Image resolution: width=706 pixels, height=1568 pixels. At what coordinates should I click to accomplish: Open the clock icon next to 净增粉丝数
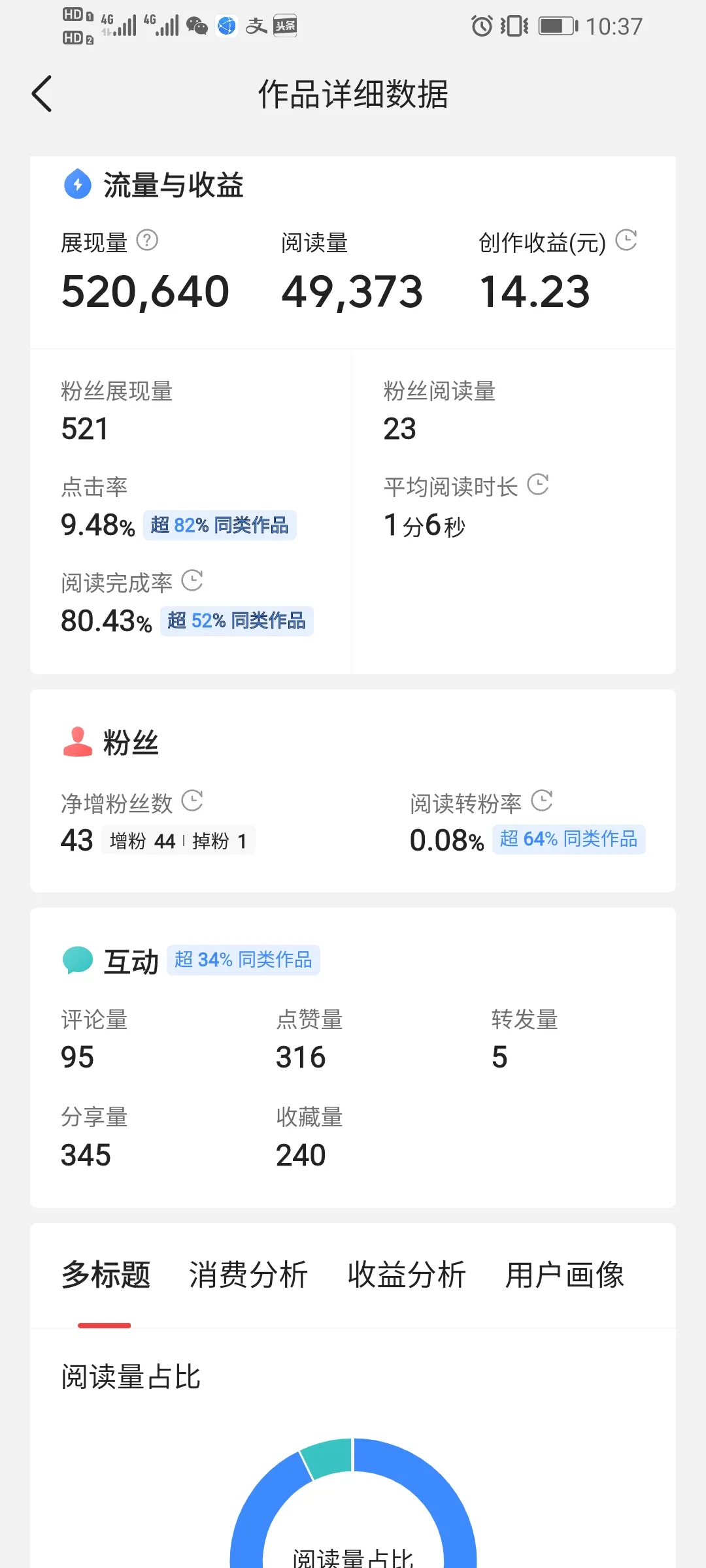[x=193, y=800]
